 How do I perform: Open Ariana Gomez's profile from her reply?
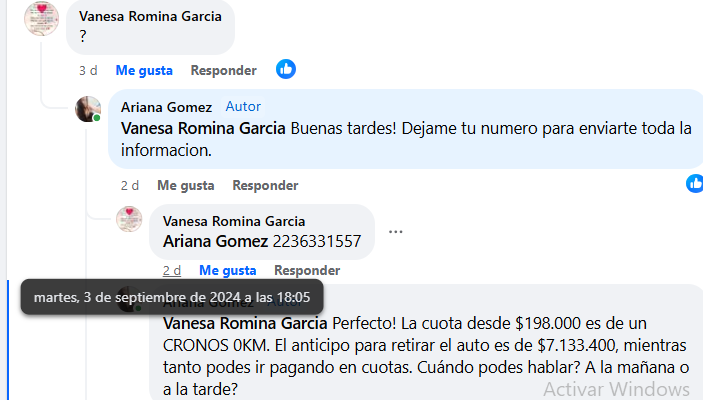tap(166, 107)
